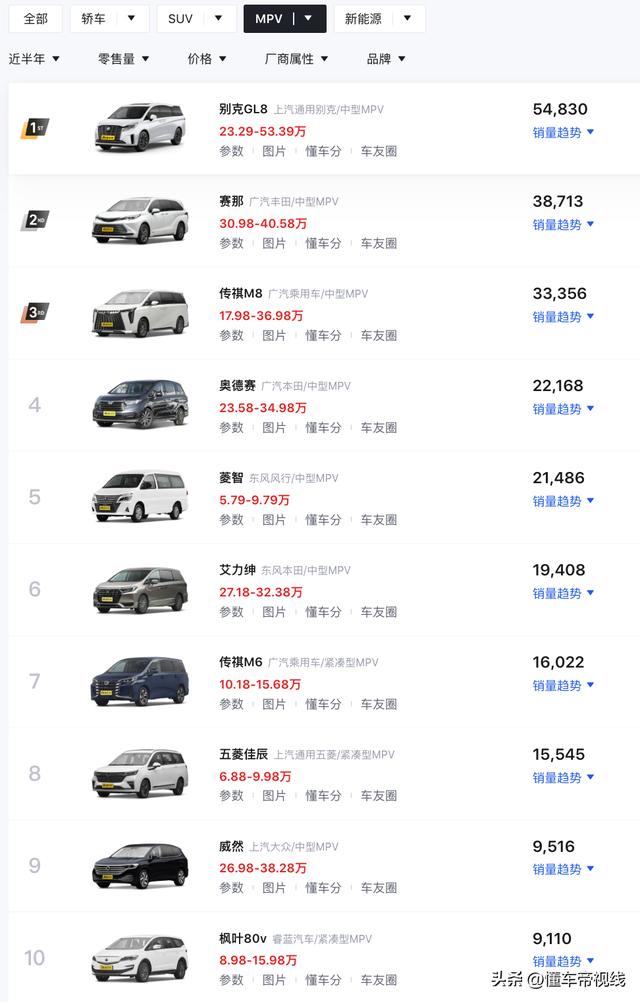This screenshot has height=1002, width=640.
Task: Expand 销量趋势 for 赛那
Action: pyautogui.click(x=563, y=224)
